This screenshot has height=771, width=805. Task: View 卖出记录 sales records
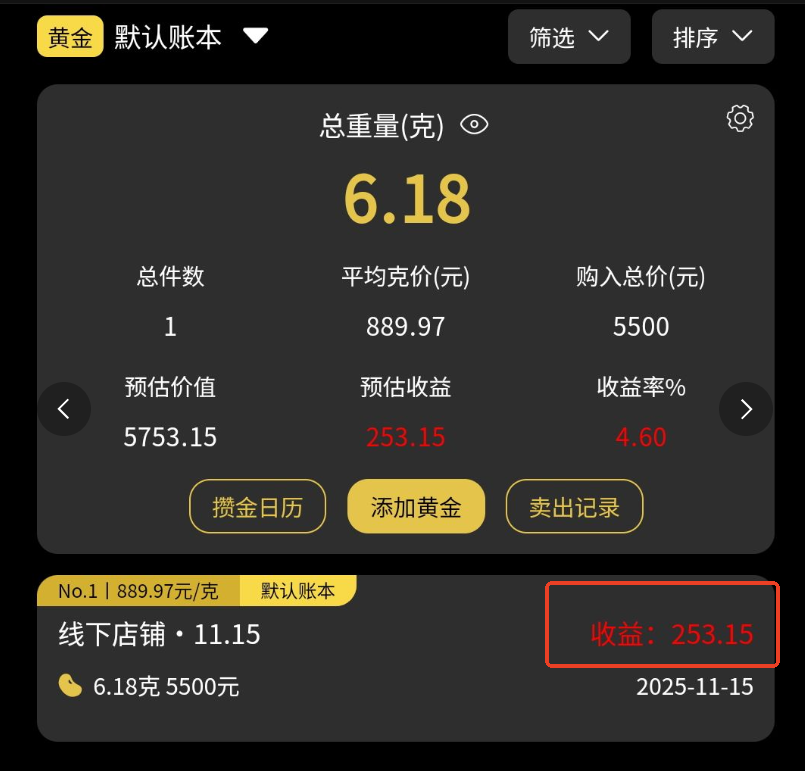pyautogui.click(x=574, y=507)
